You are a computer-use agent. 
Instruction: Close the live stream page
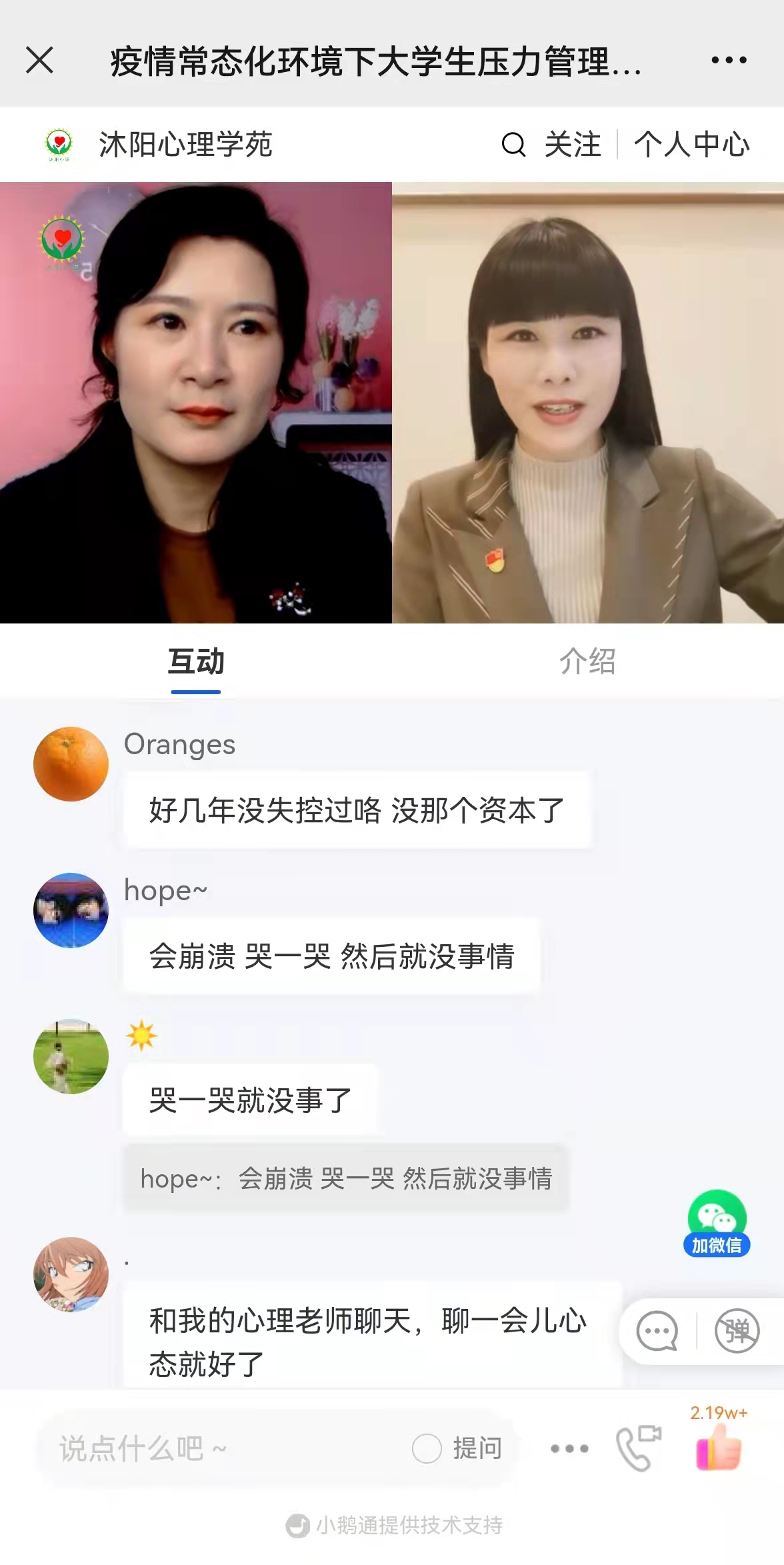39,60
